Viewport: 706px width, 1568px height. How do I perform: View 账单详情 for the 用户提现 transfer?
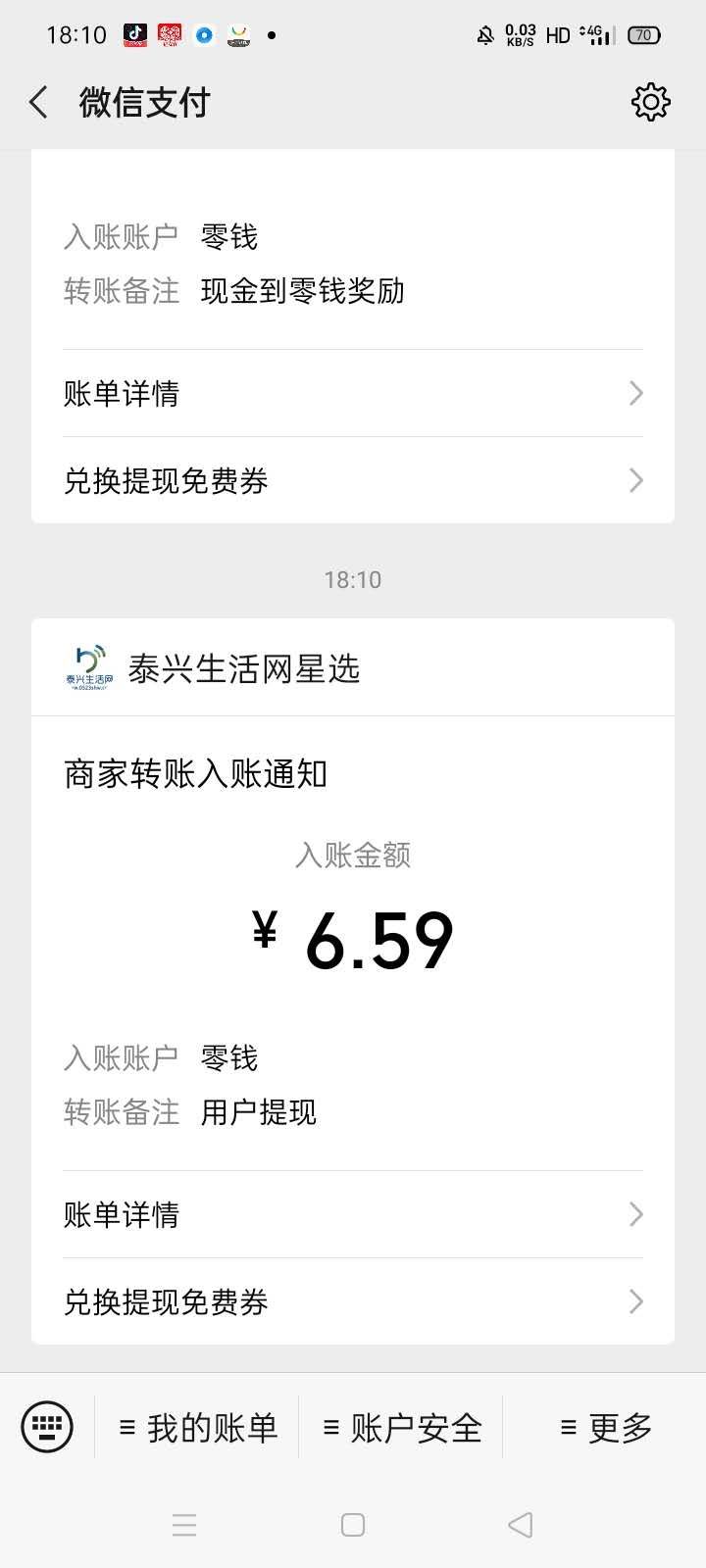click(x=353, y=1214)
